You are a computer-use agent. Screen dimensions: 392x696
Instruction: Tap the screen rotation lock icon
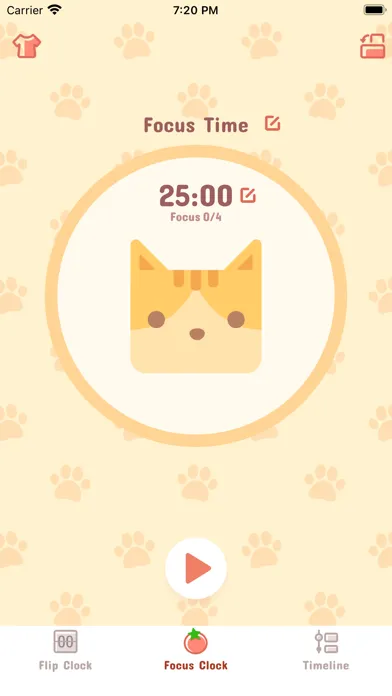pos(372,46)
